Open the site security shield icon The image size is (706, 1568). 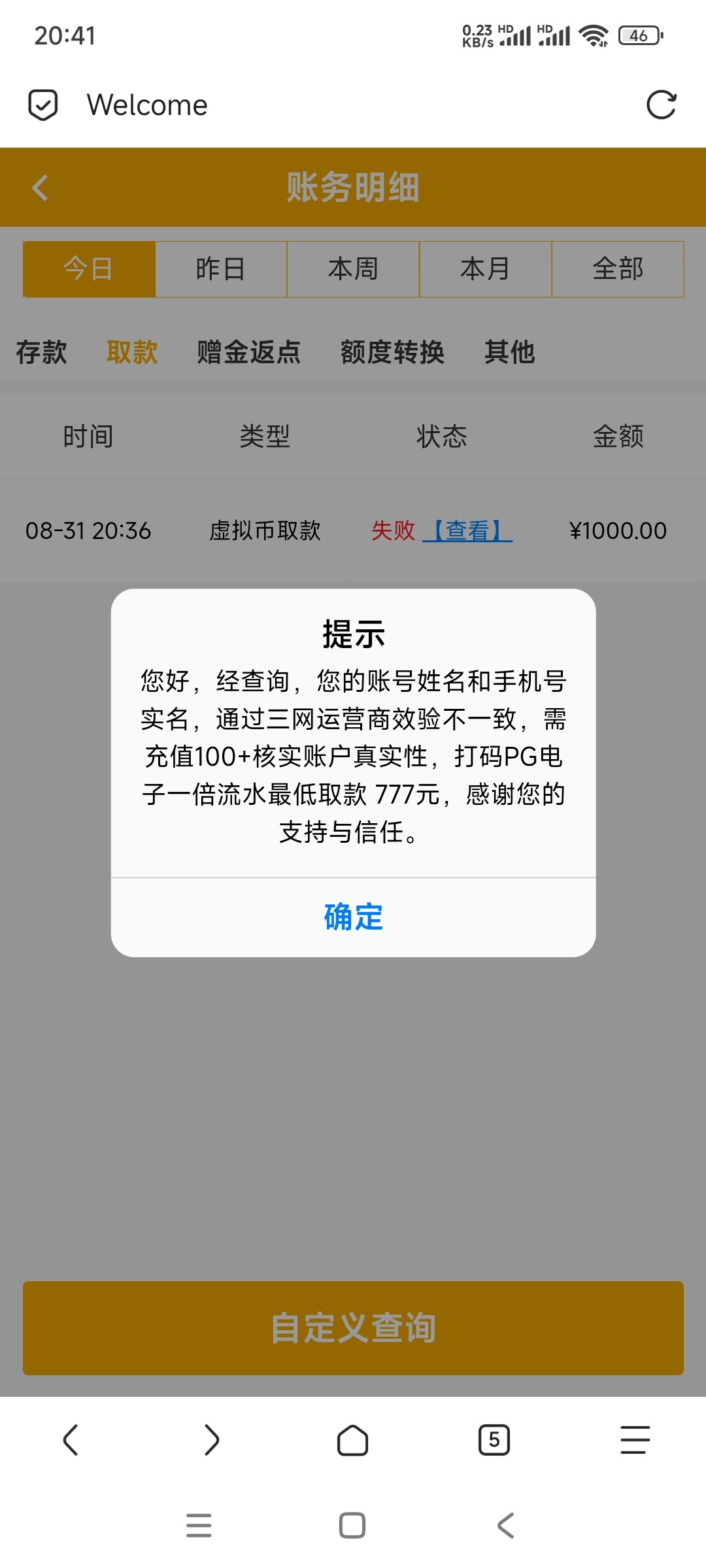[x=43, y=105]
